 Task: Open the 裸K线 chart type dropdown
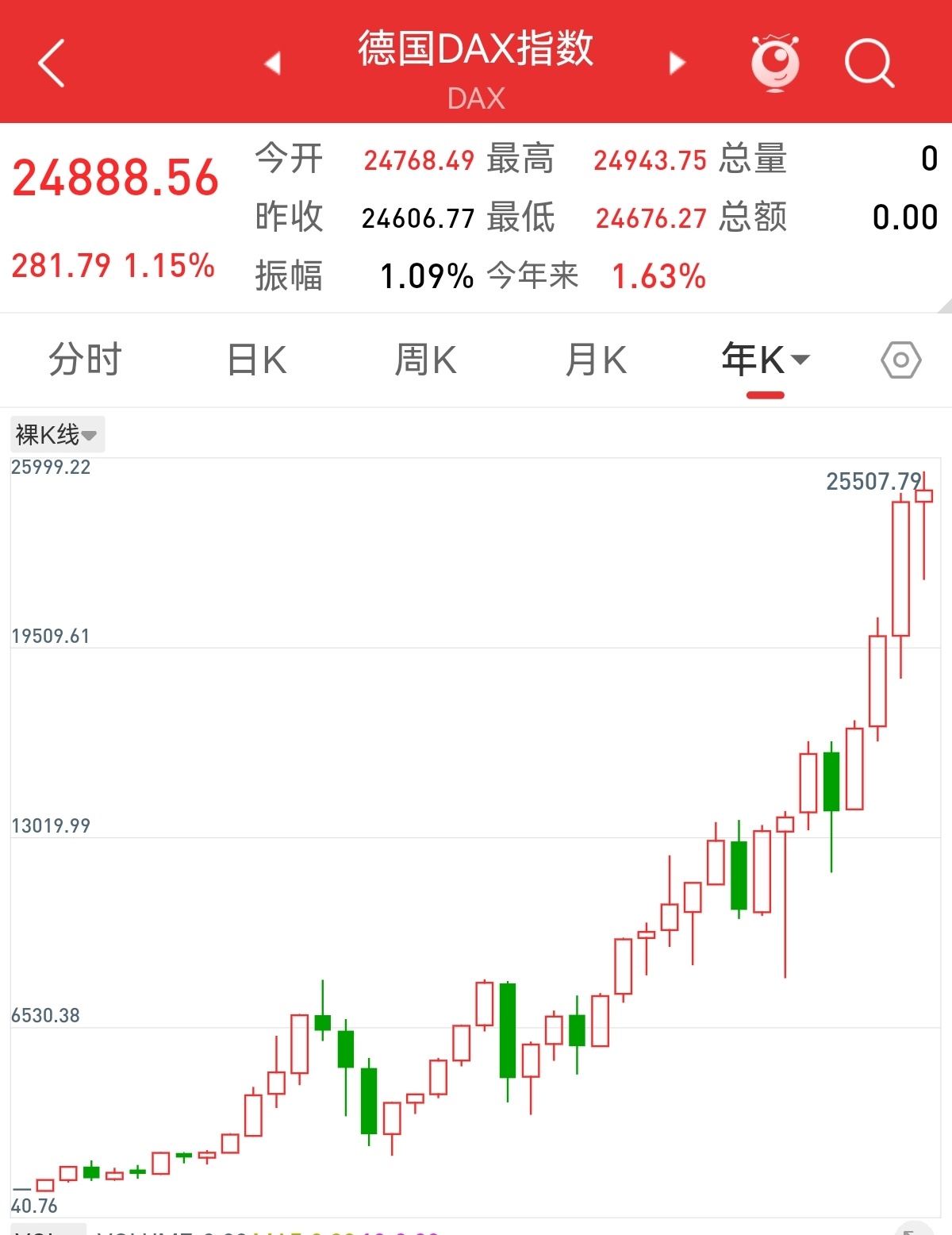tap(57, 434)
